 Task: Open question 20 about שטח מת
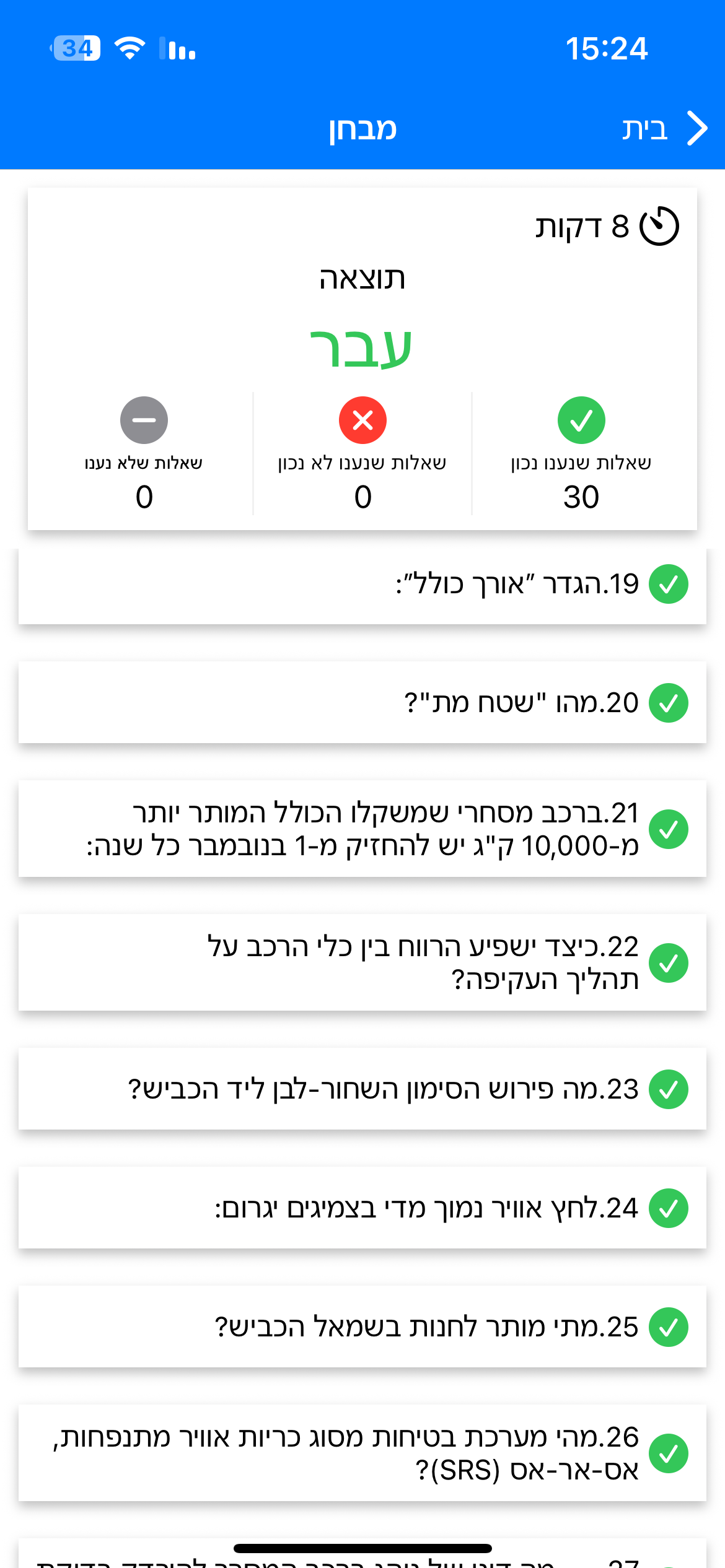coord(362,703)
